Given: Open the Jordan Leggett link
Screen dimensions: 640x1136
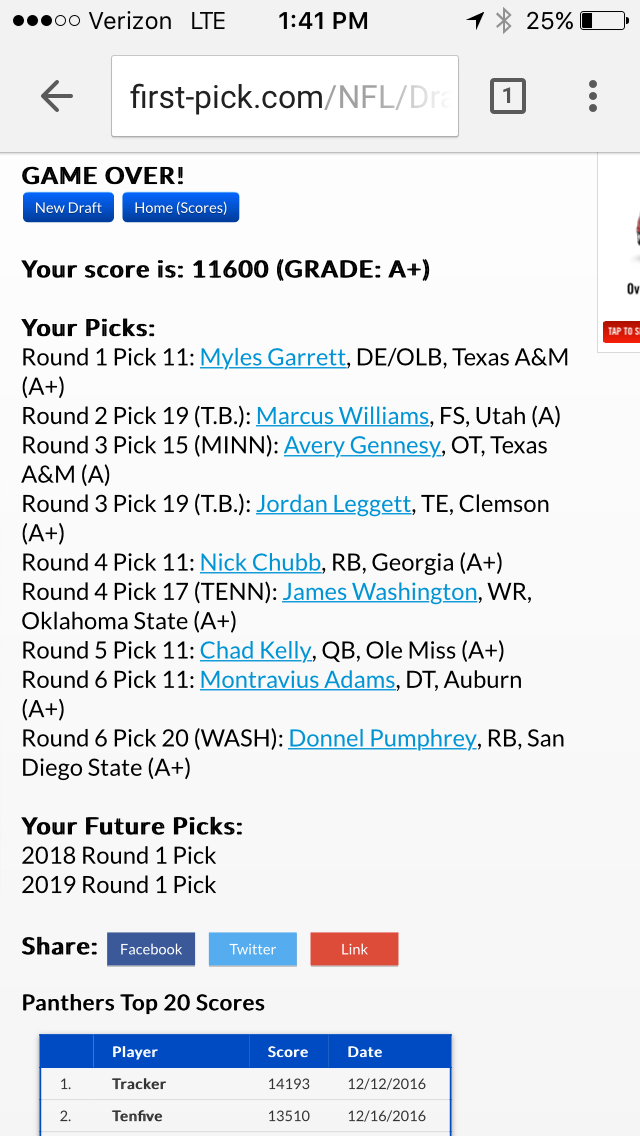Looking at the screenshot, I should (x=333, y=504).
